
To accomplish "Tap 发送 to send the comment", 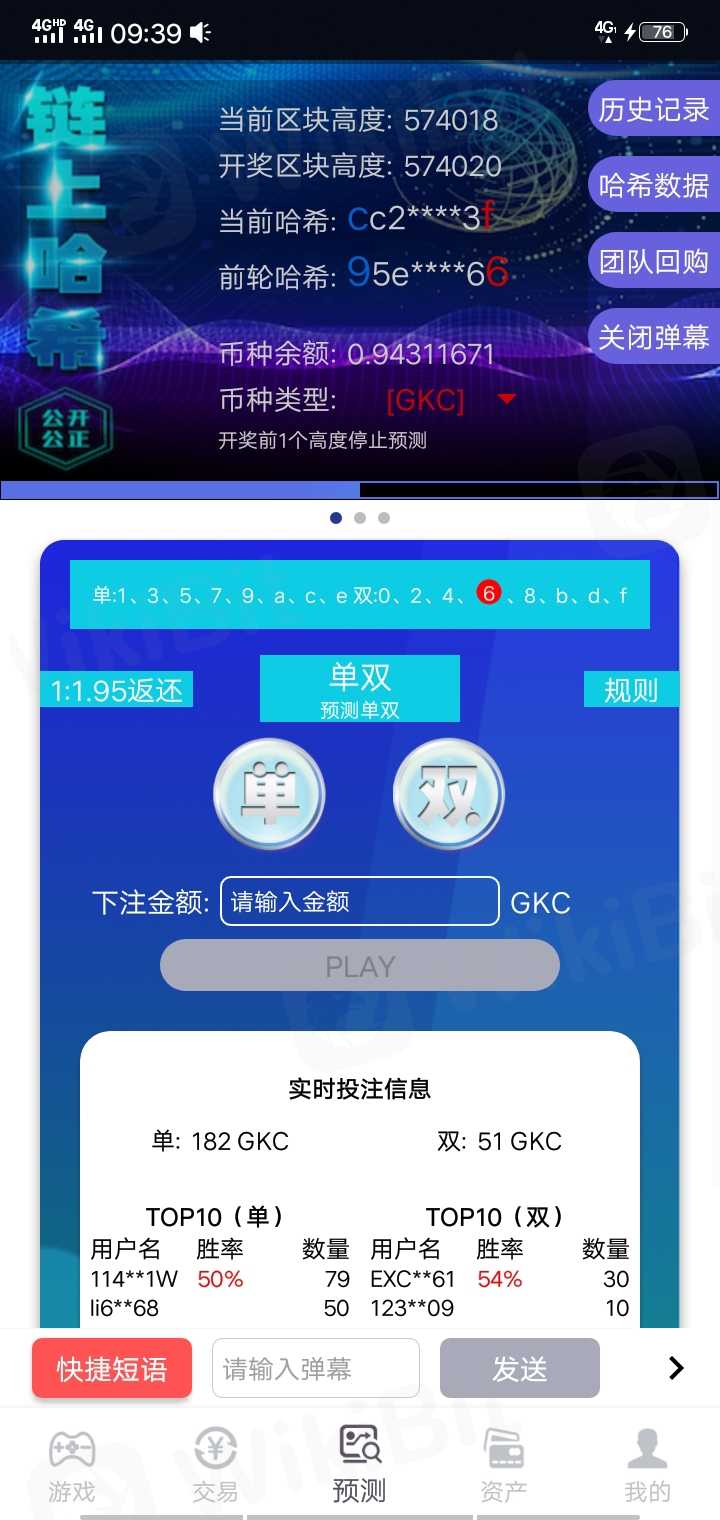I will pos(519,1368).
